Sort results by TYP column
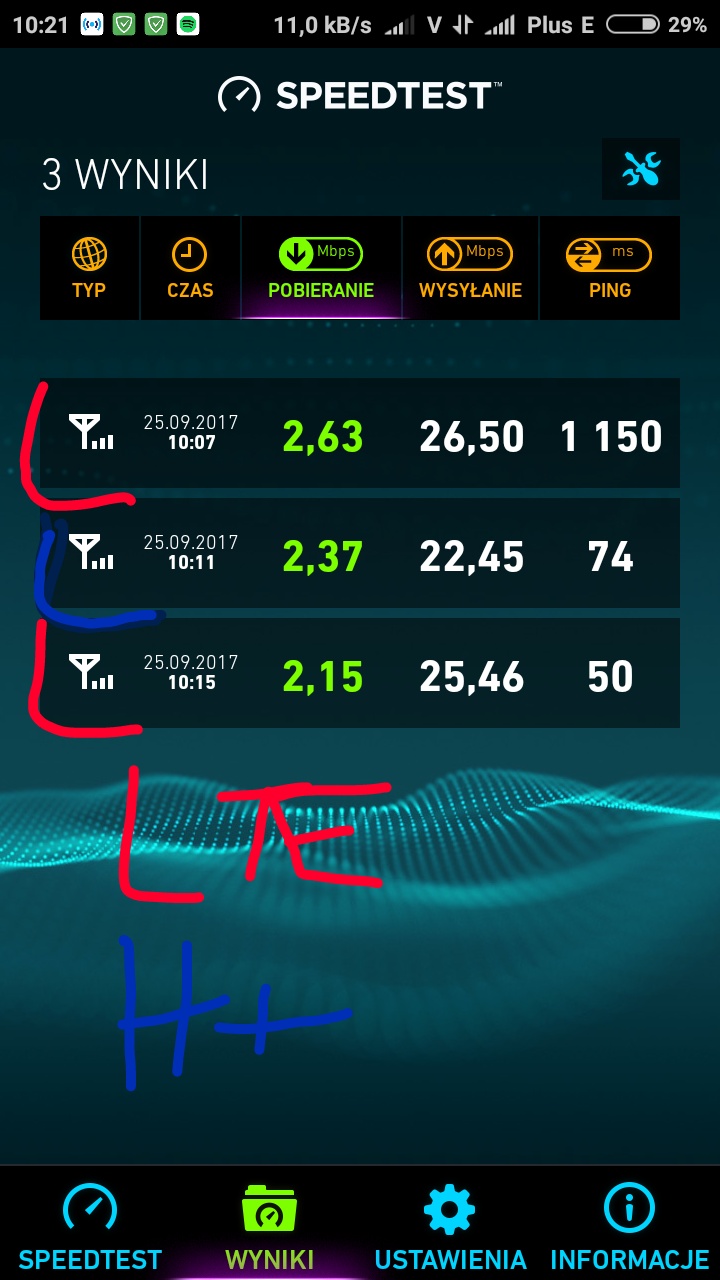The image size is (720, 1280). point(89,268)
